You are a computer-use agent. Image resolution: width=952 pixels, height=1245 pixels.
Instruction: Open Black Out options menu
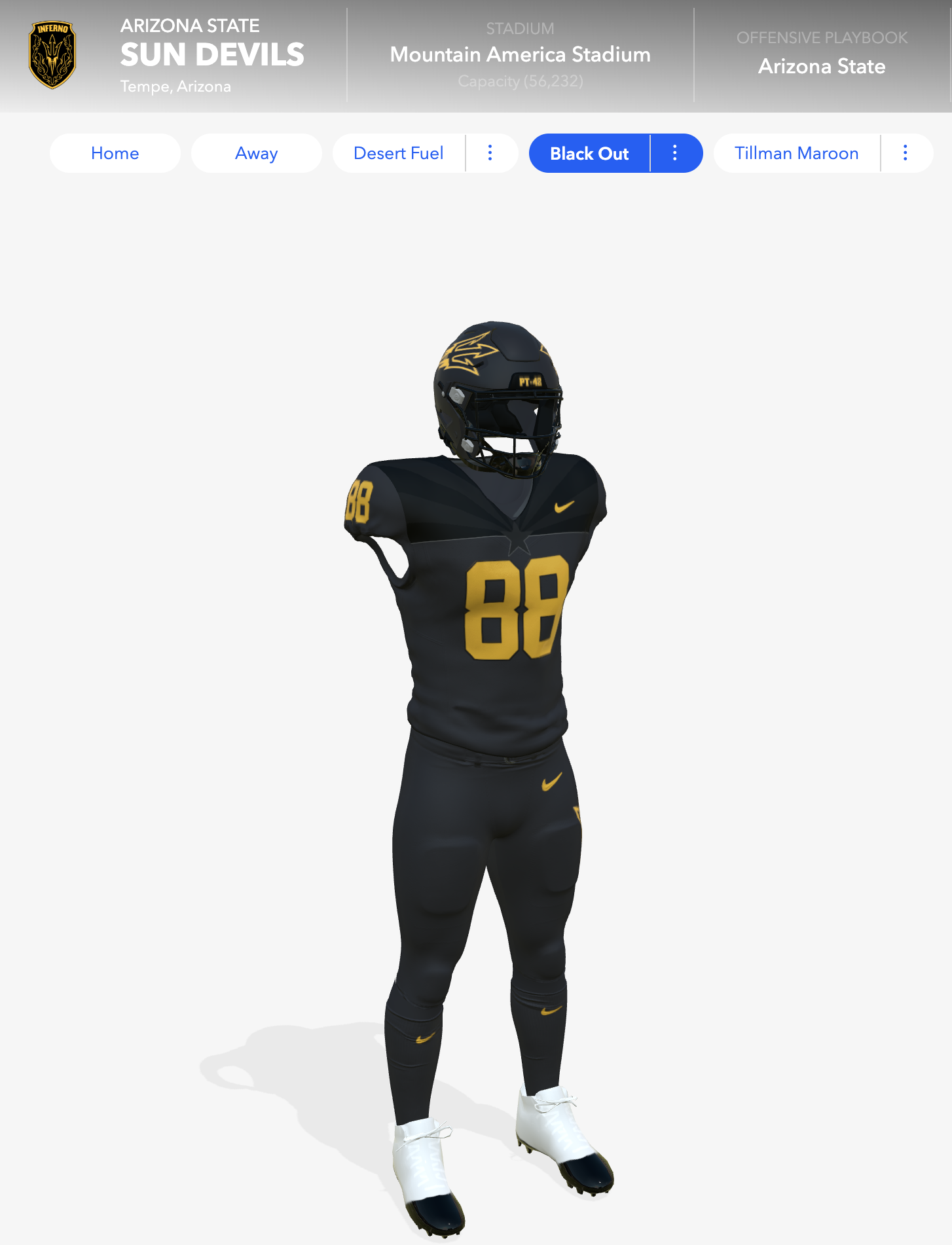point(675,153)
